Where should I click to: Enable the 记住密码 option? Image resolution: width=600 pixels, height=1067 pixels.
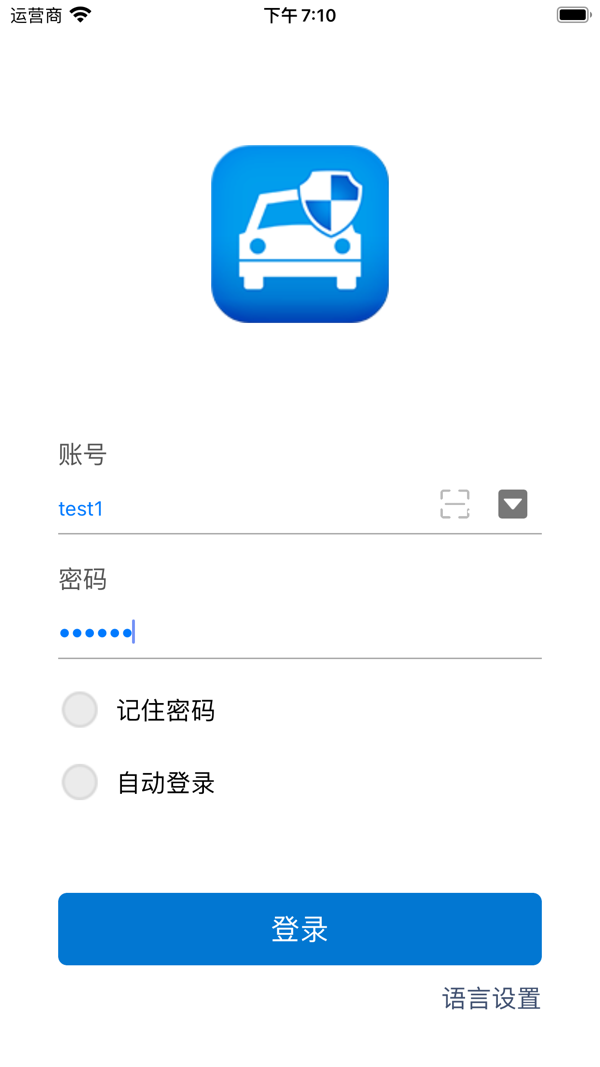pyautogui.click(x=80, y=710)
